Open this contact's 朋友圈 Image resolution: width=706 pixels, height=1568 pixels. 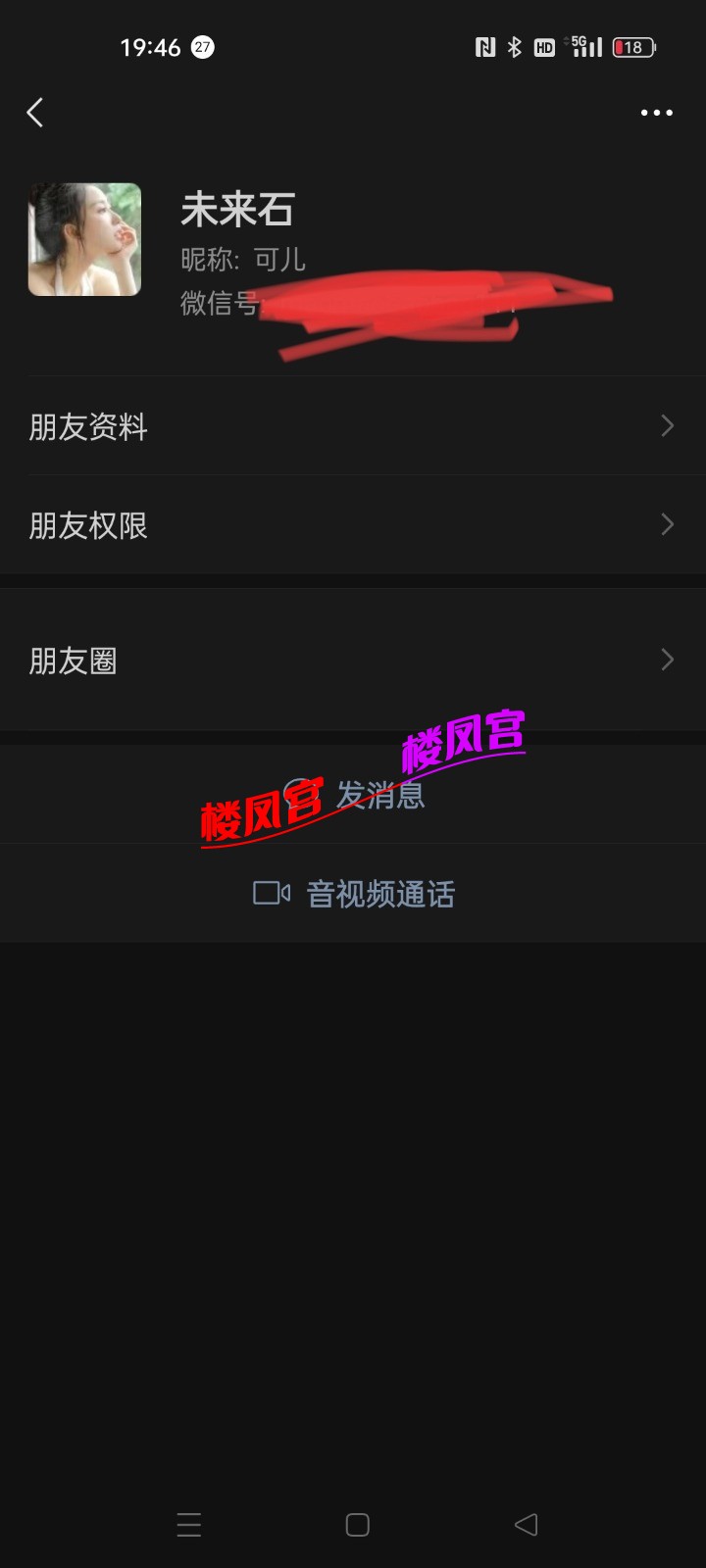(x=353, y=661)
